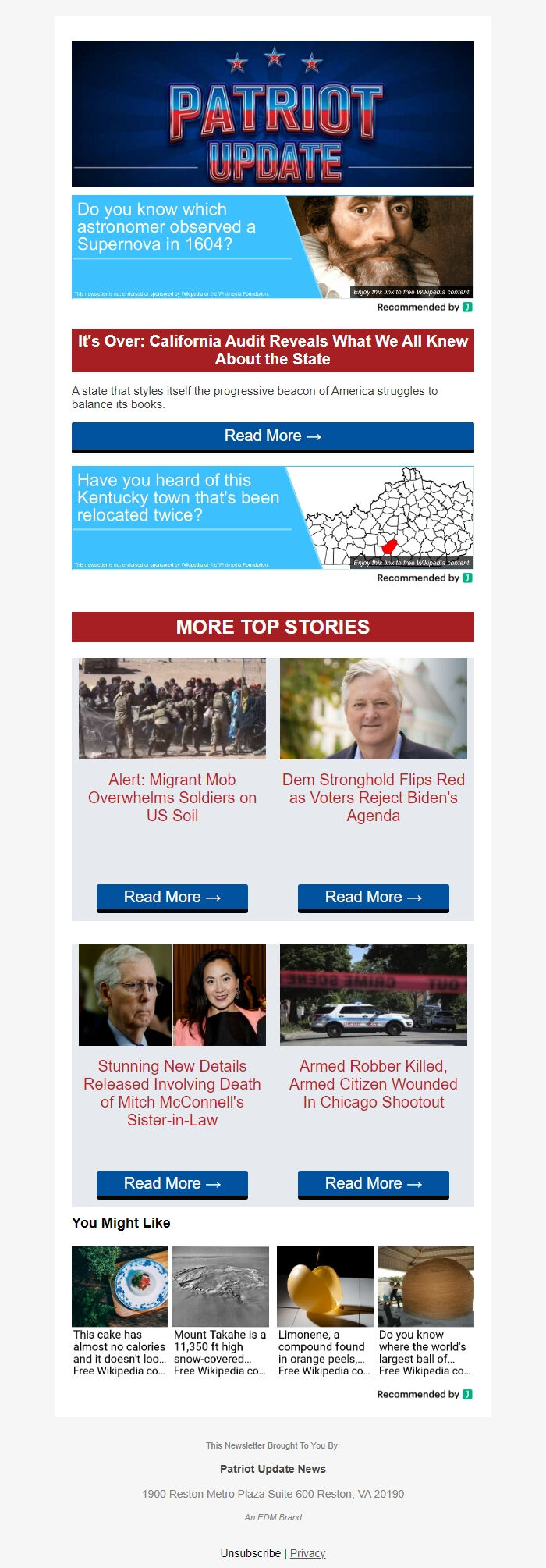This screenshot has height=1568, width=546.
Task: Open the Limonene orange peels tile
Action: pyautogui.click(x=324, y=1311)
